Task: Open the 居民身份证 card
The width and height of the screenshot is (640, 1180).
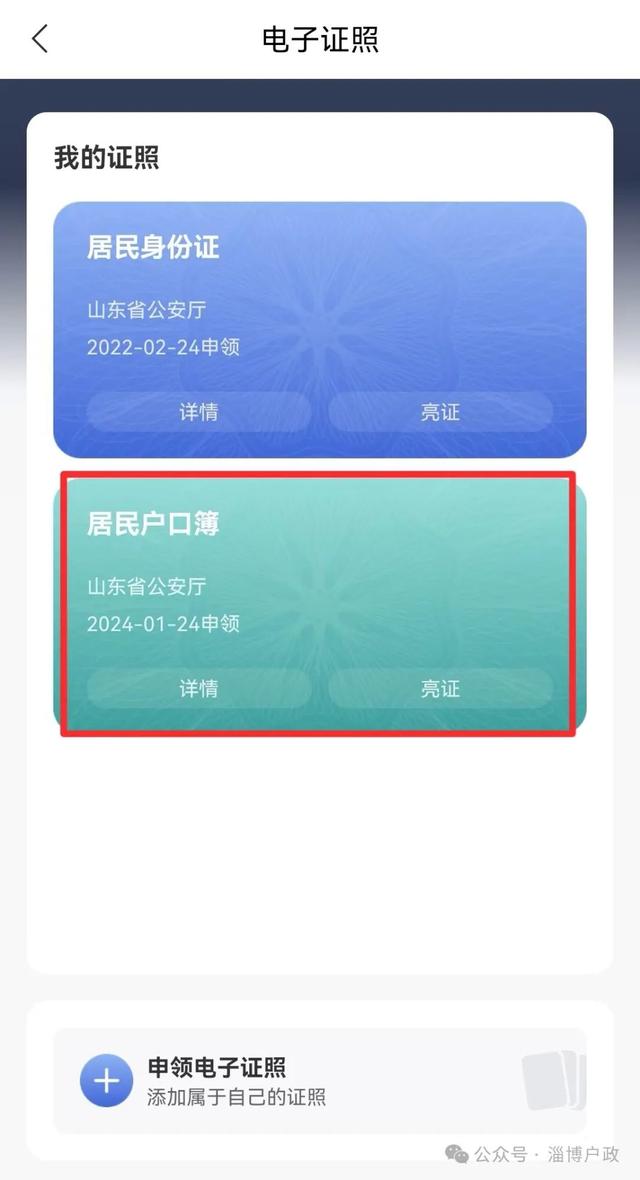Action: [x=320, y=330]
